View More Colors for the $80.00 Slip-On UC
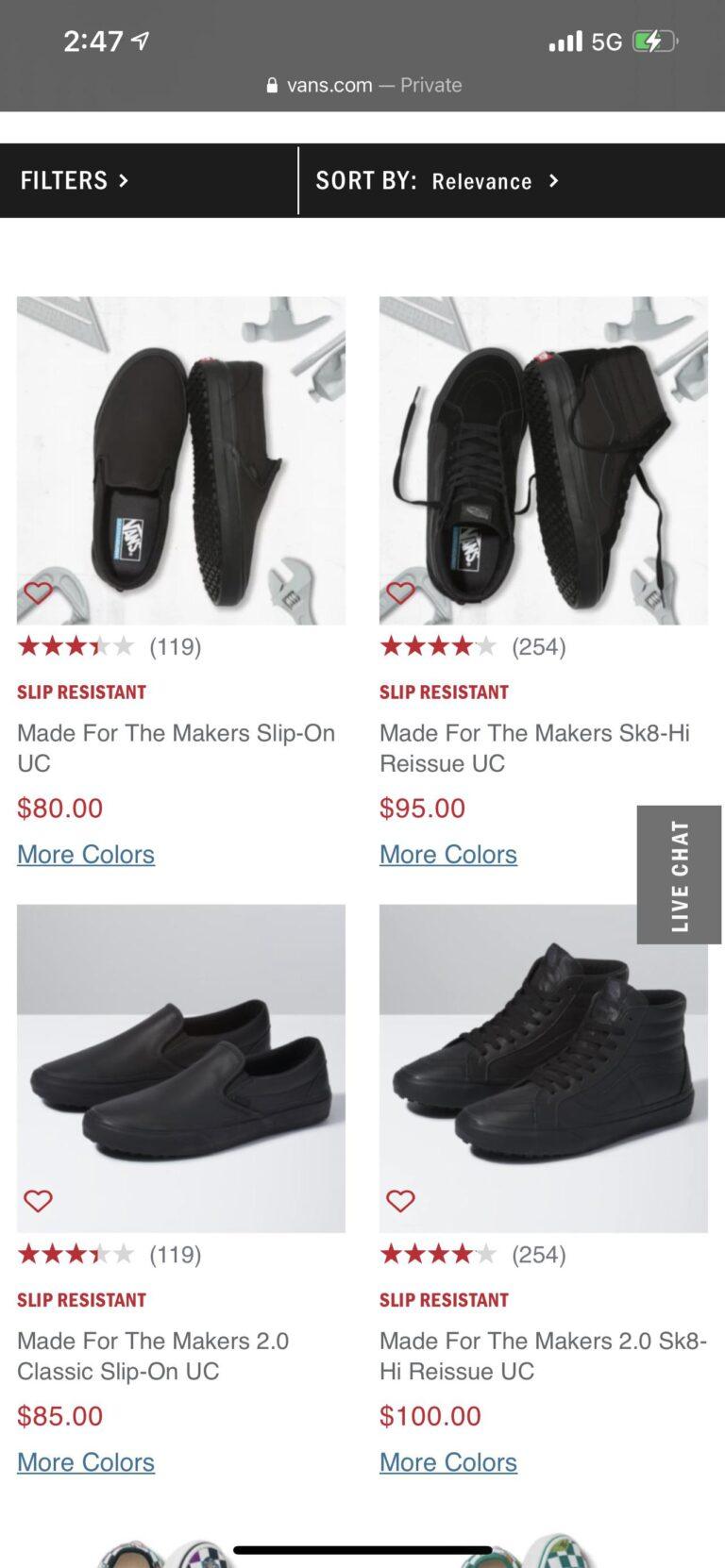 (x=86, y=854)
